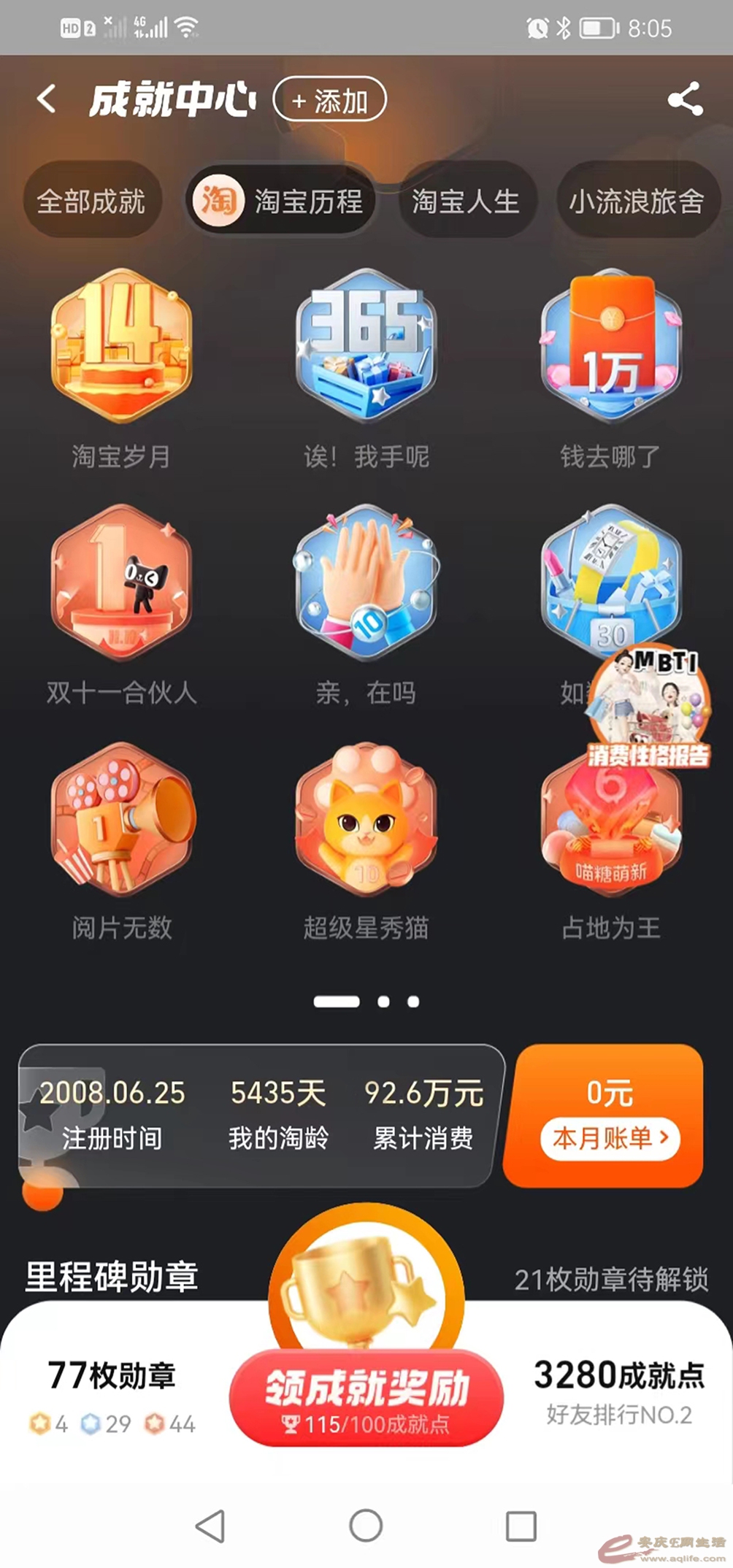Switch to 全部成就 tab
Screen dimensions: 733x1568
pyautogui.click(x=91, y=200)
